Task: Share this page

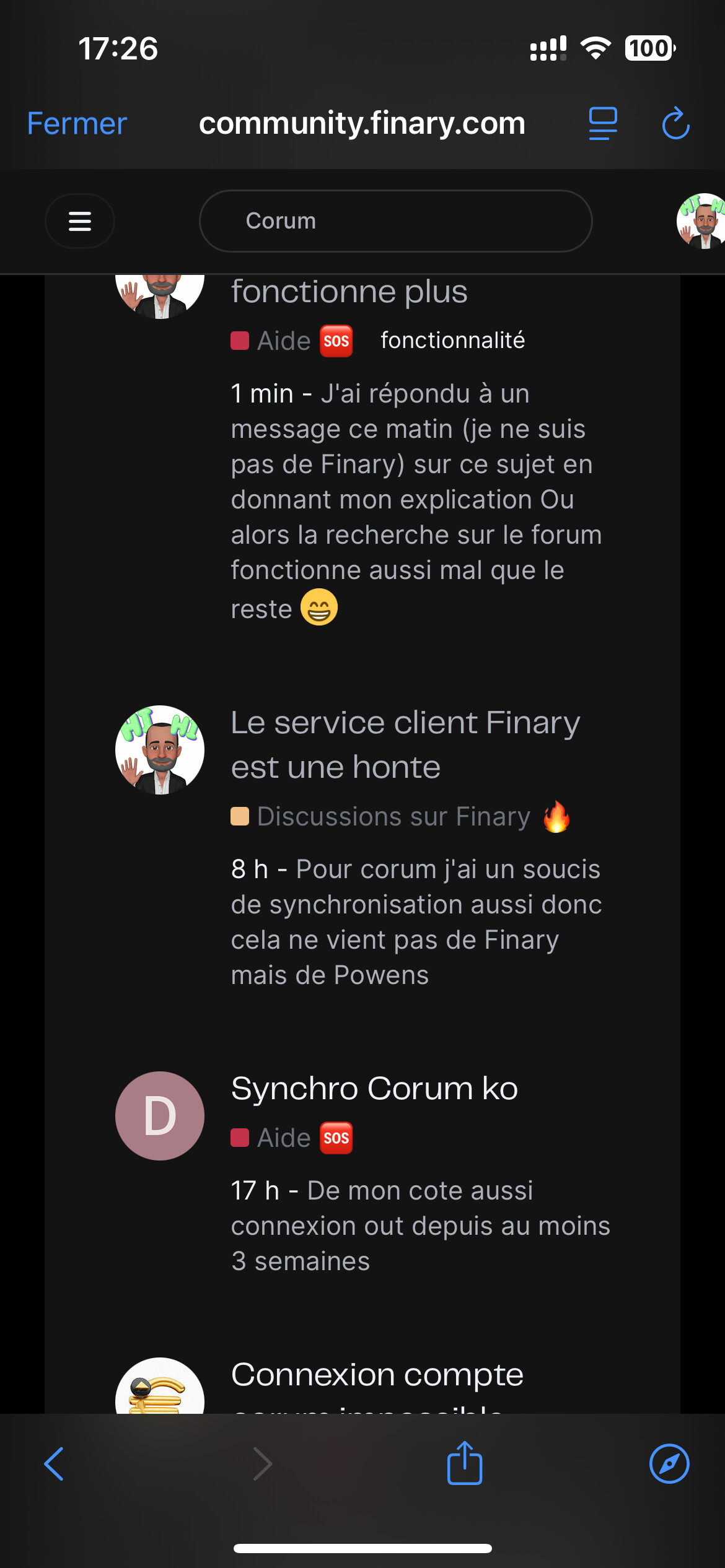Action: coord(465,1463)
